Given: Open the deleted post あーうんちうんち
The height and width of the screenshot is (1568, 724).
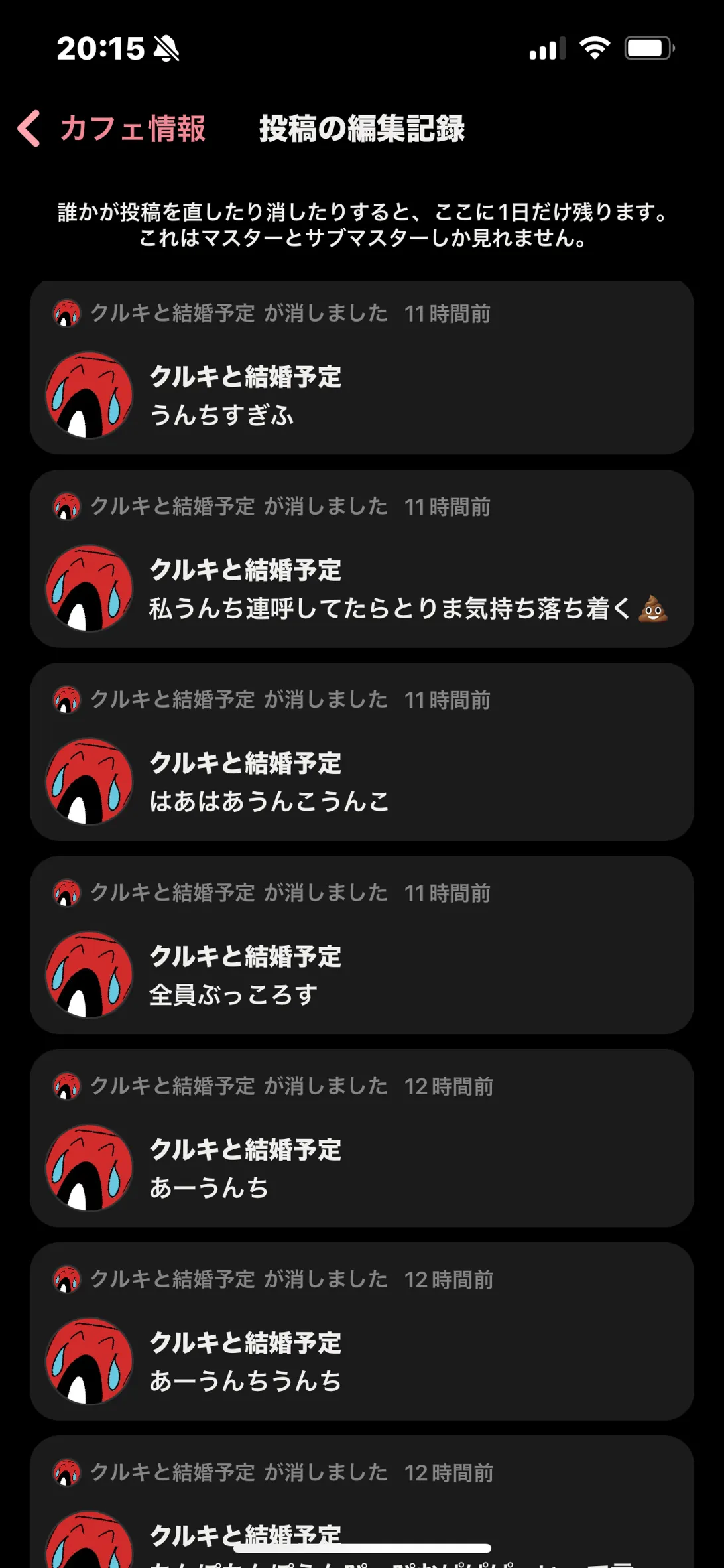Looking at the screenshot, I should point(362,1331).
